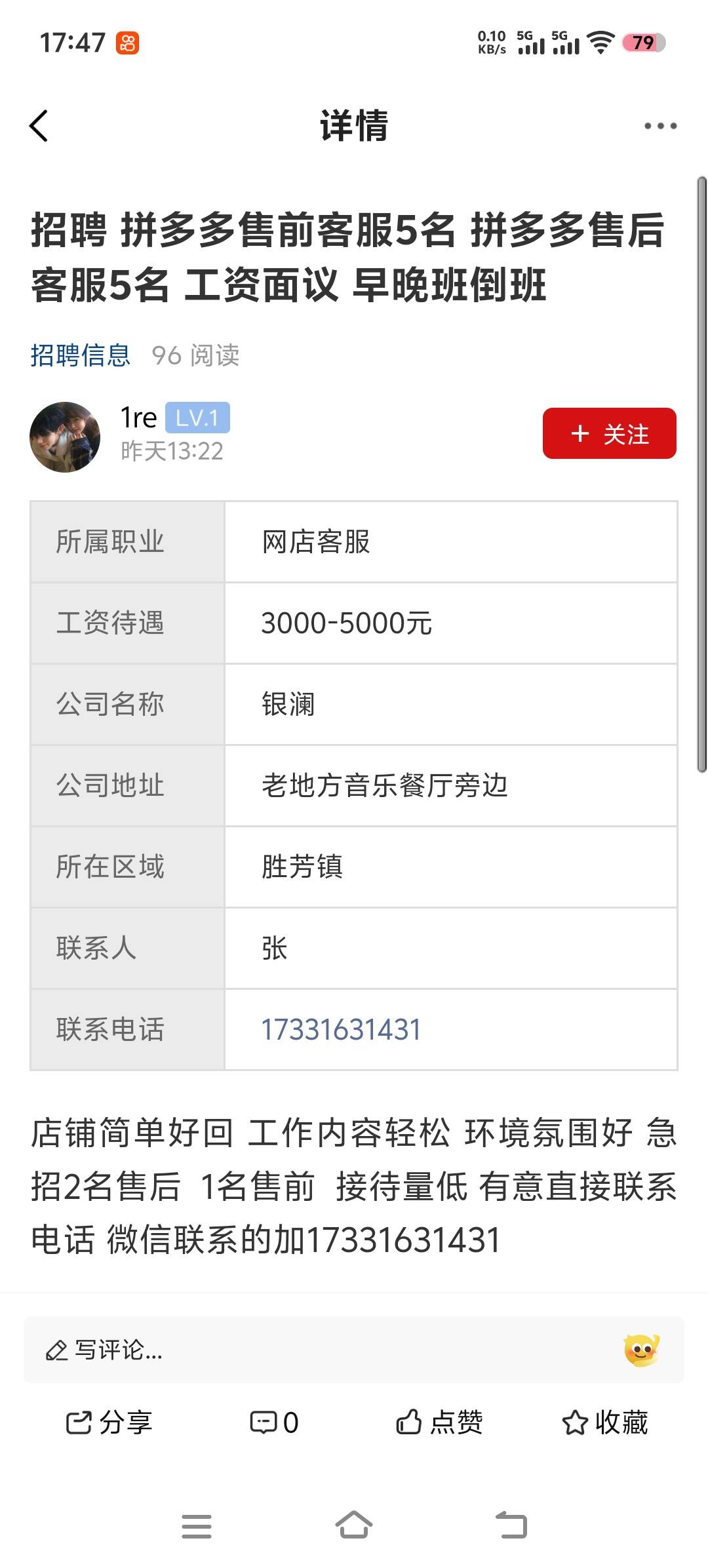View poster 1re's profile avatar
This screenshot has height=1568, width=708.
pos(65,437)
